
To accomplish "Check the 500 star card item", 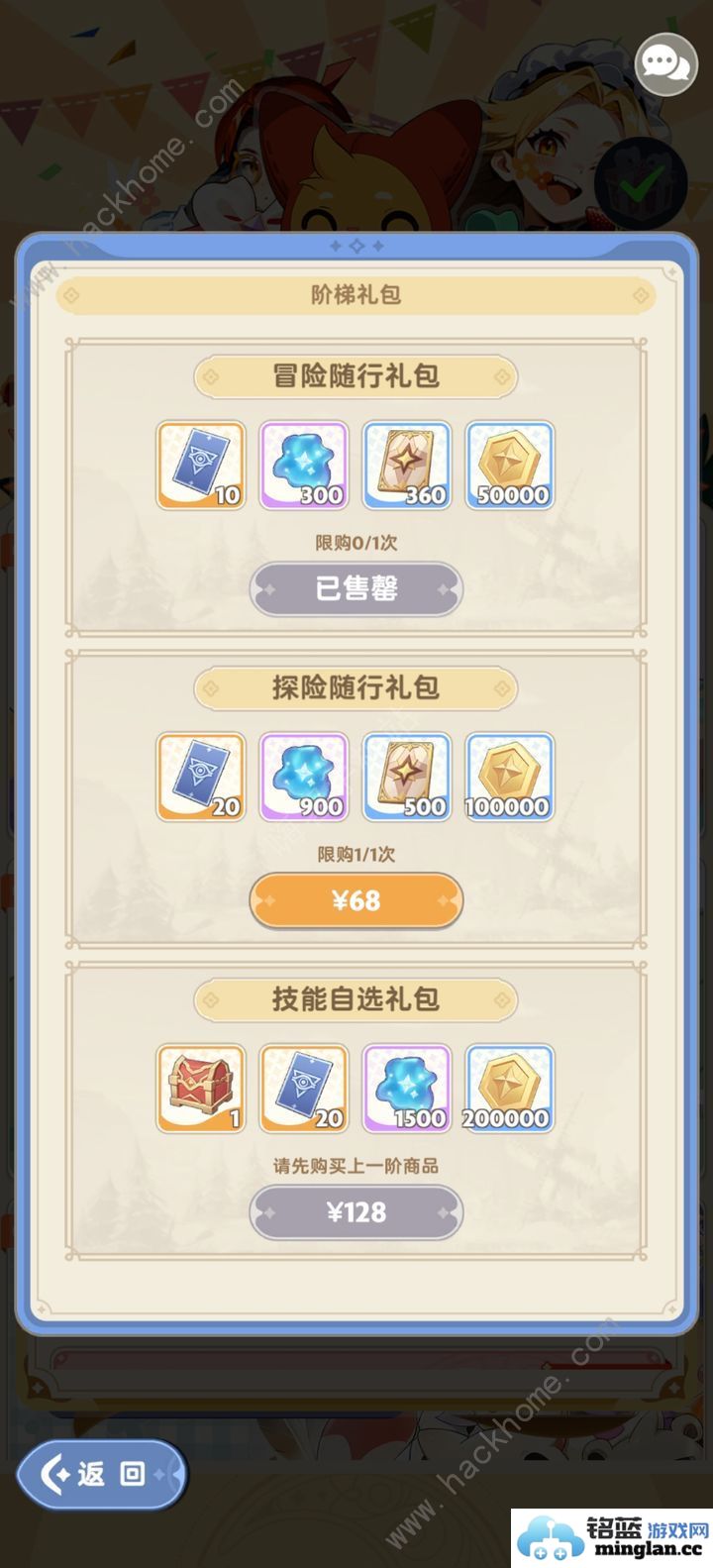I will (x=407, y=777).
